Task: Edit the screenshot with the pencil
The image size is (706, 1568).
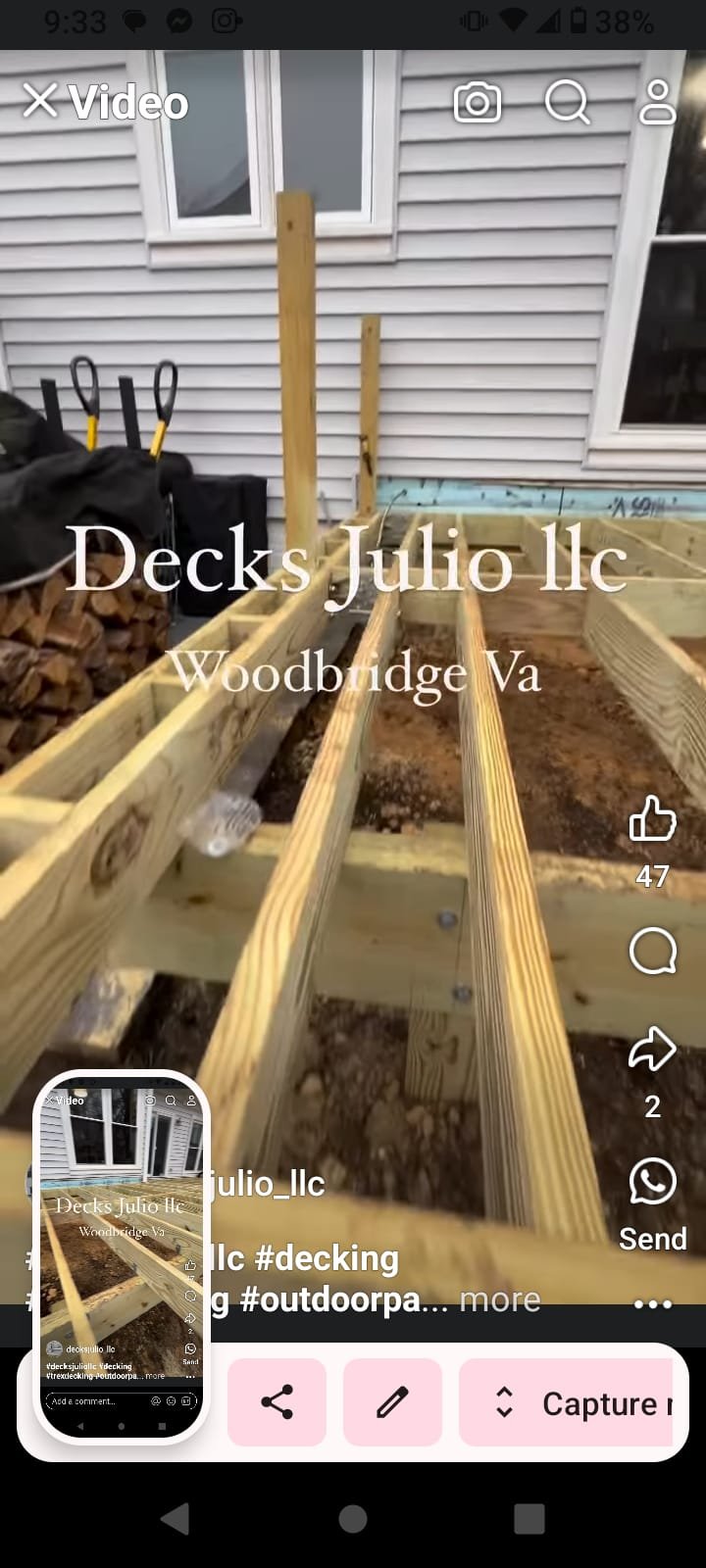Action: point(392,1402)
